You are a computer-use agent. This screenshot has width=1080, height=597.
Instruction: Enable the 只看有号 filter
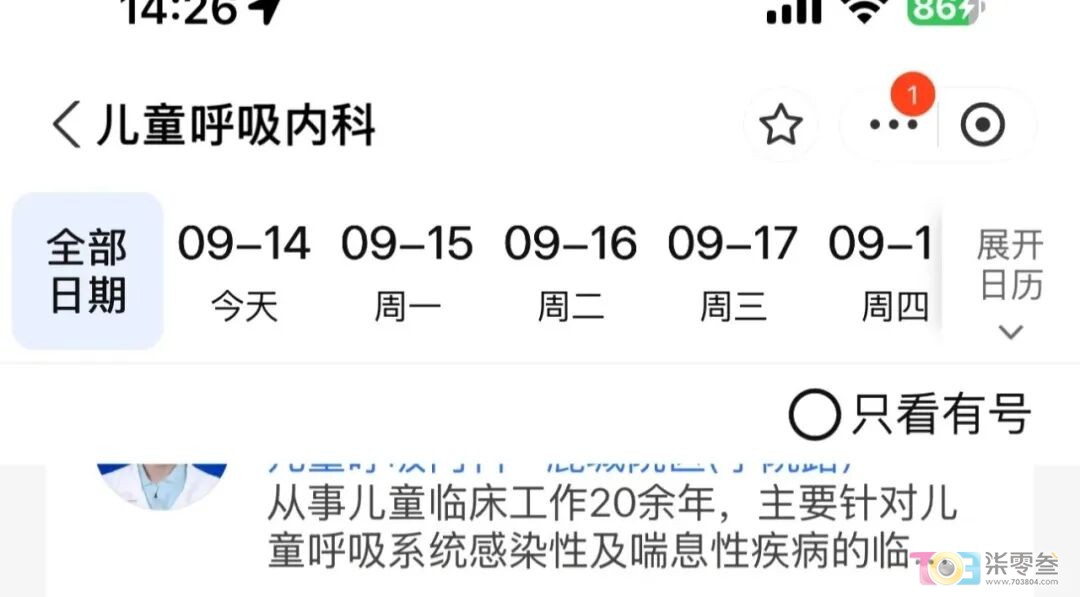910,414
